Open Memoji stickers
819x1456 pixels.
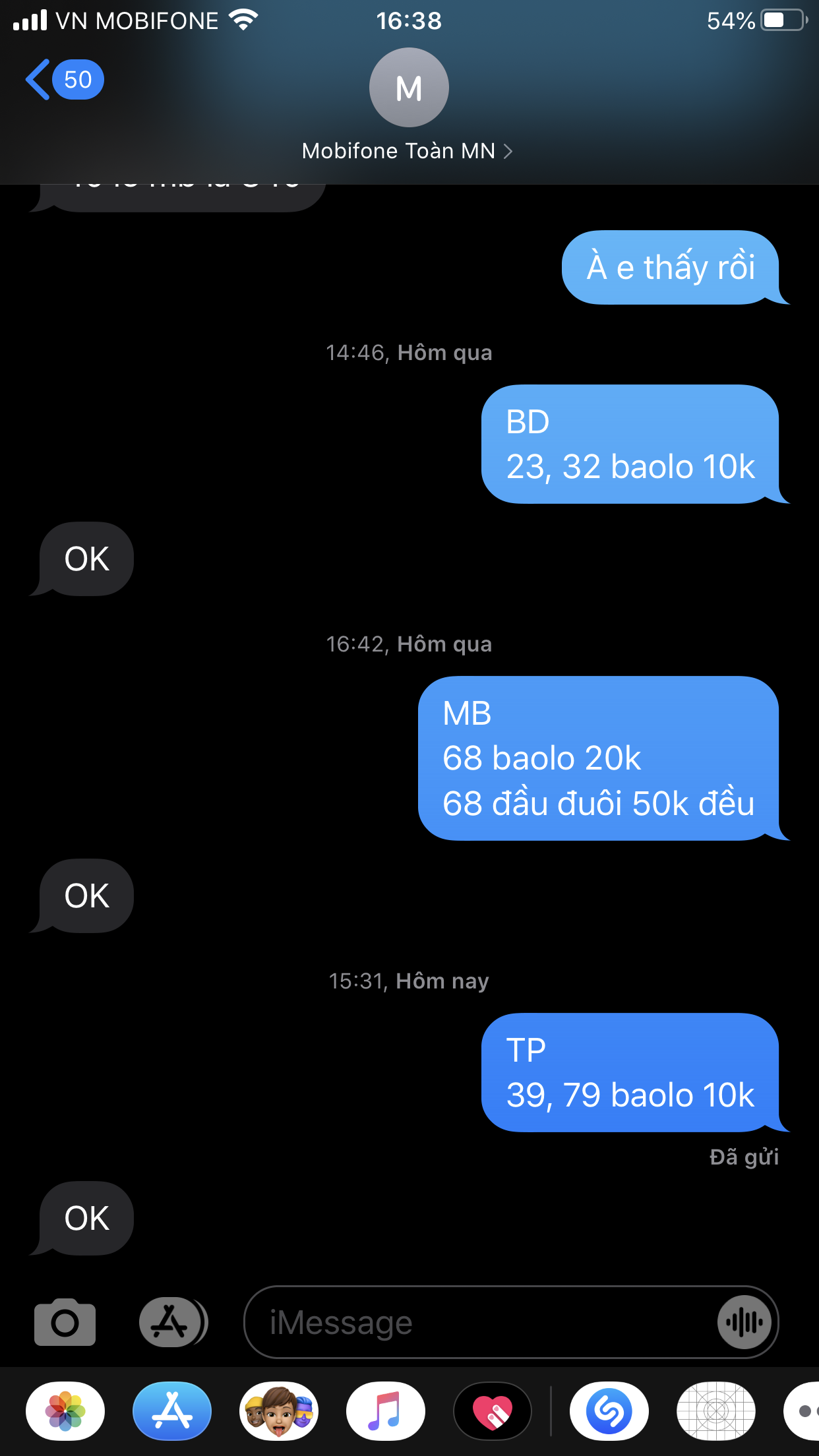[x=279, y=1411]
